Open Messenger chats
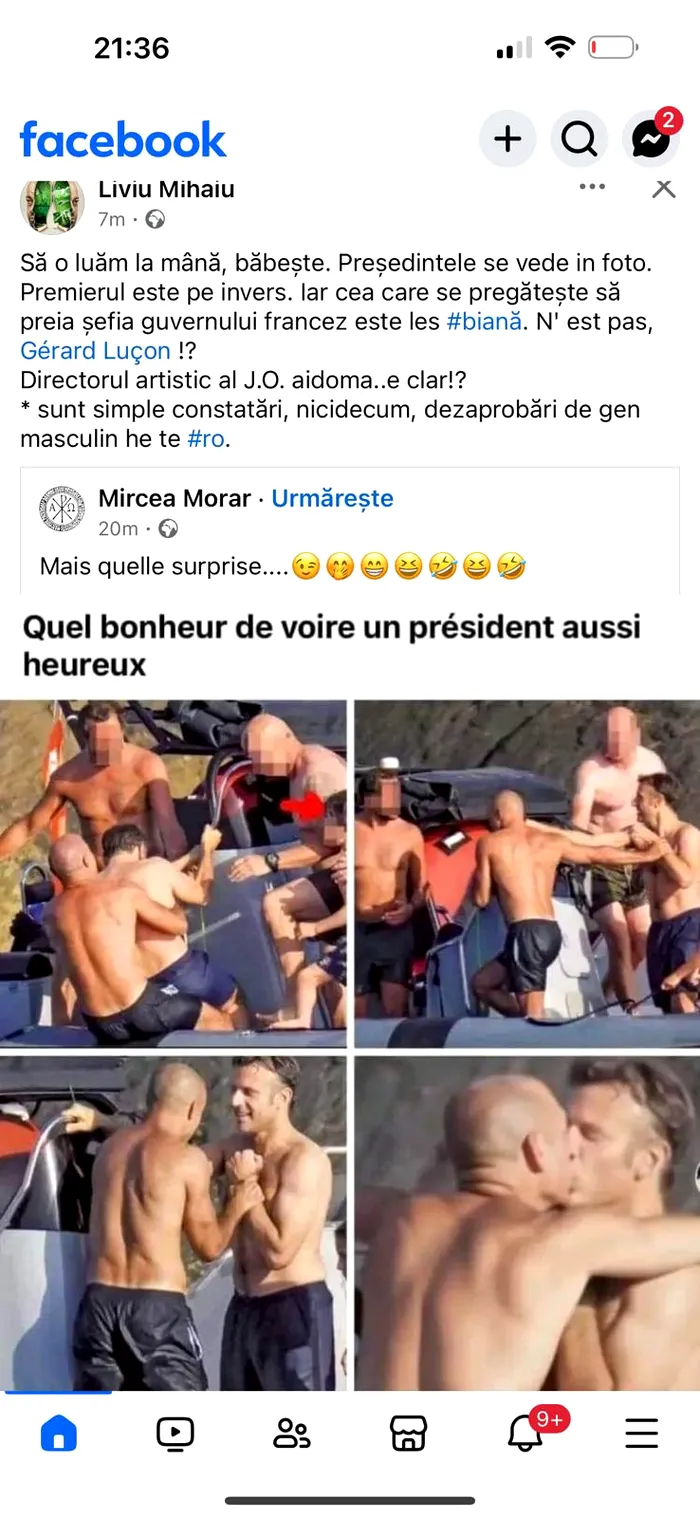The image size is (700, 1518). tap(651, 139)
